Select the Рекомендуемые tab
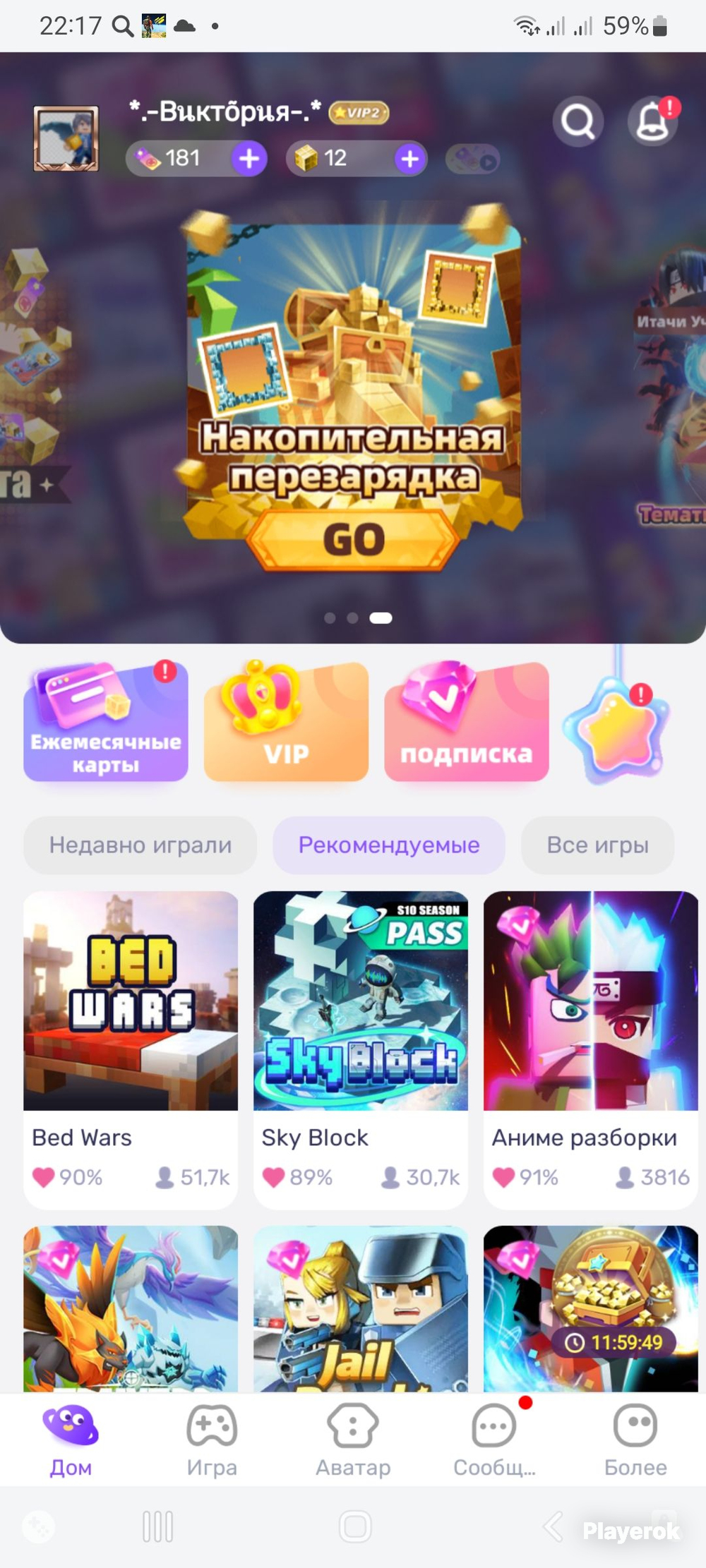This screenshot has width=706, height=1568. click(x=389, y=845)
